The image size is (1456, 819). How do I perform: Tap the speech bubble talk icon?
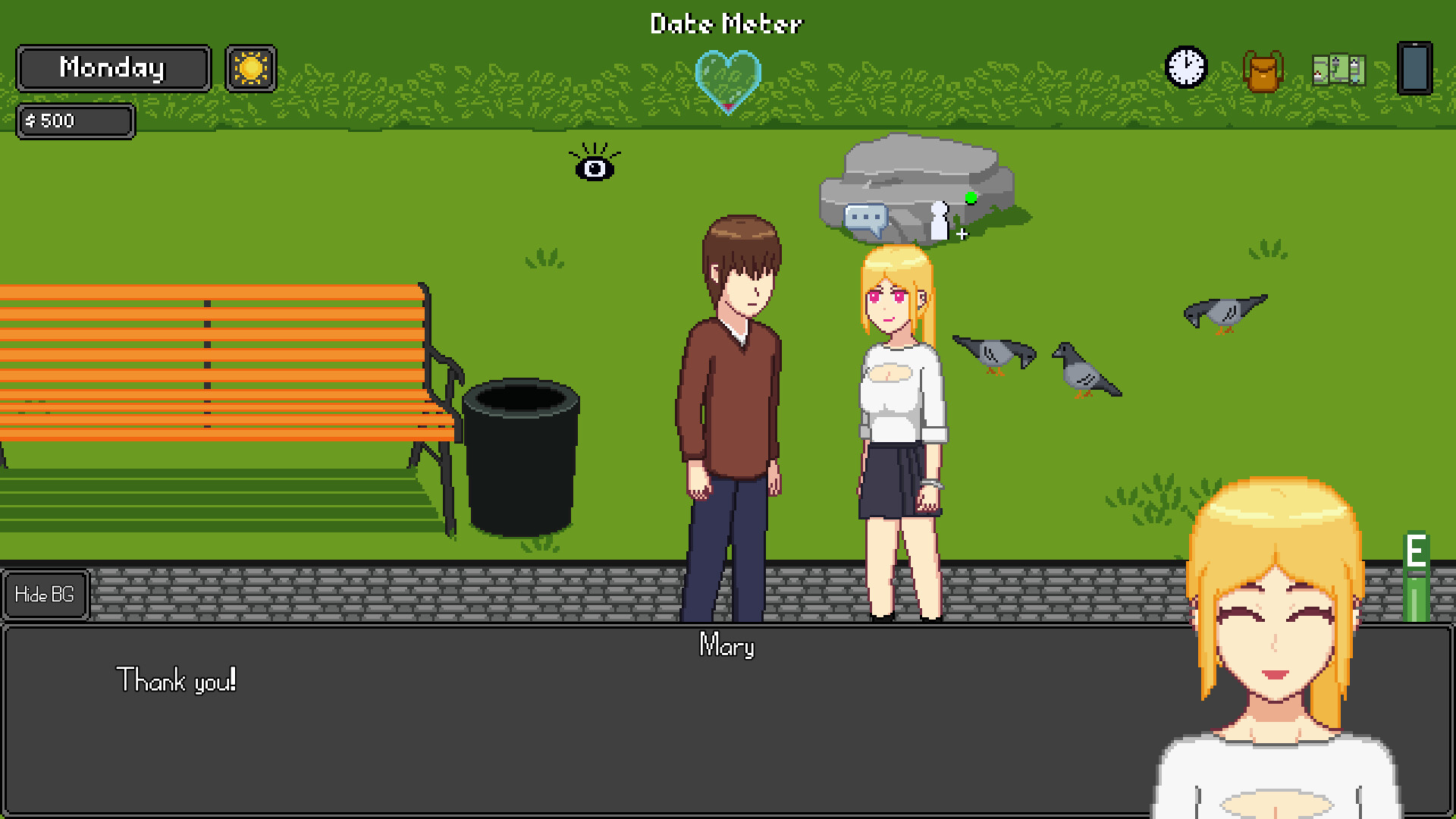pos(865,220)
